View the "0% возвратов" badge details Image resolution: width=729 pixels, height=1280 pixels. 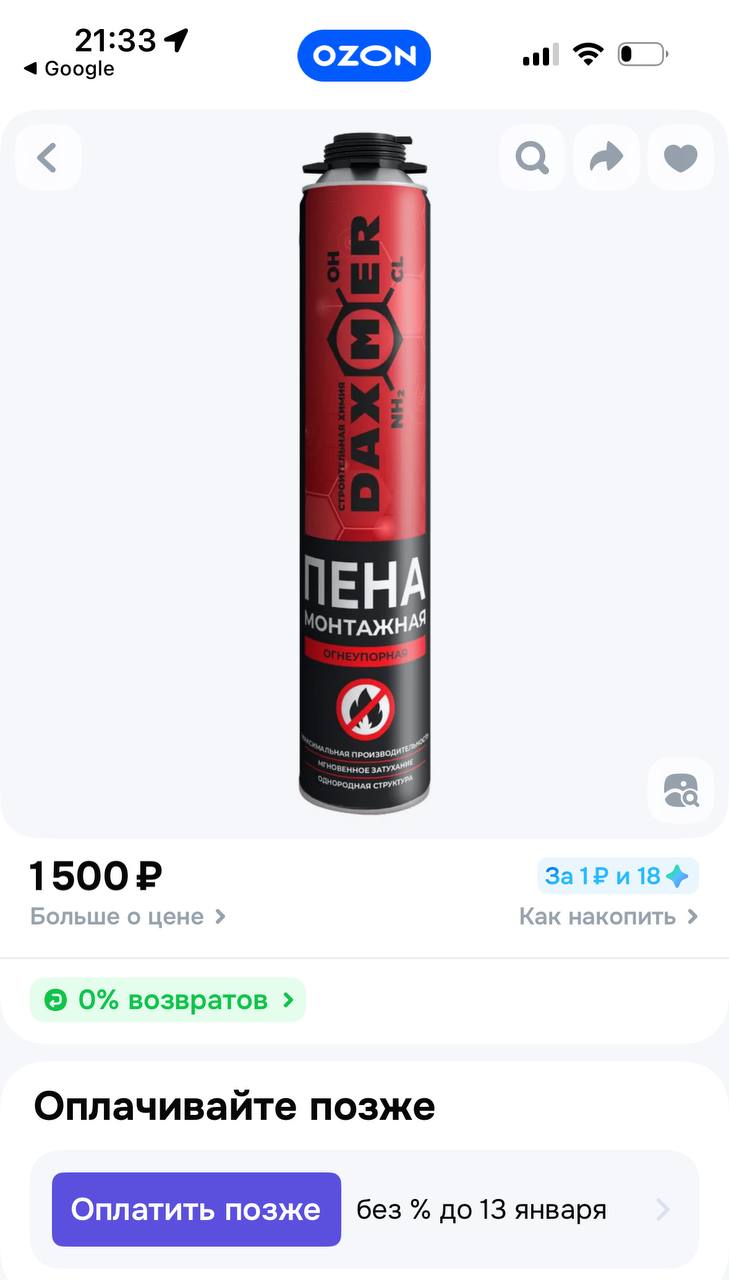click(x=167, y=1000)
